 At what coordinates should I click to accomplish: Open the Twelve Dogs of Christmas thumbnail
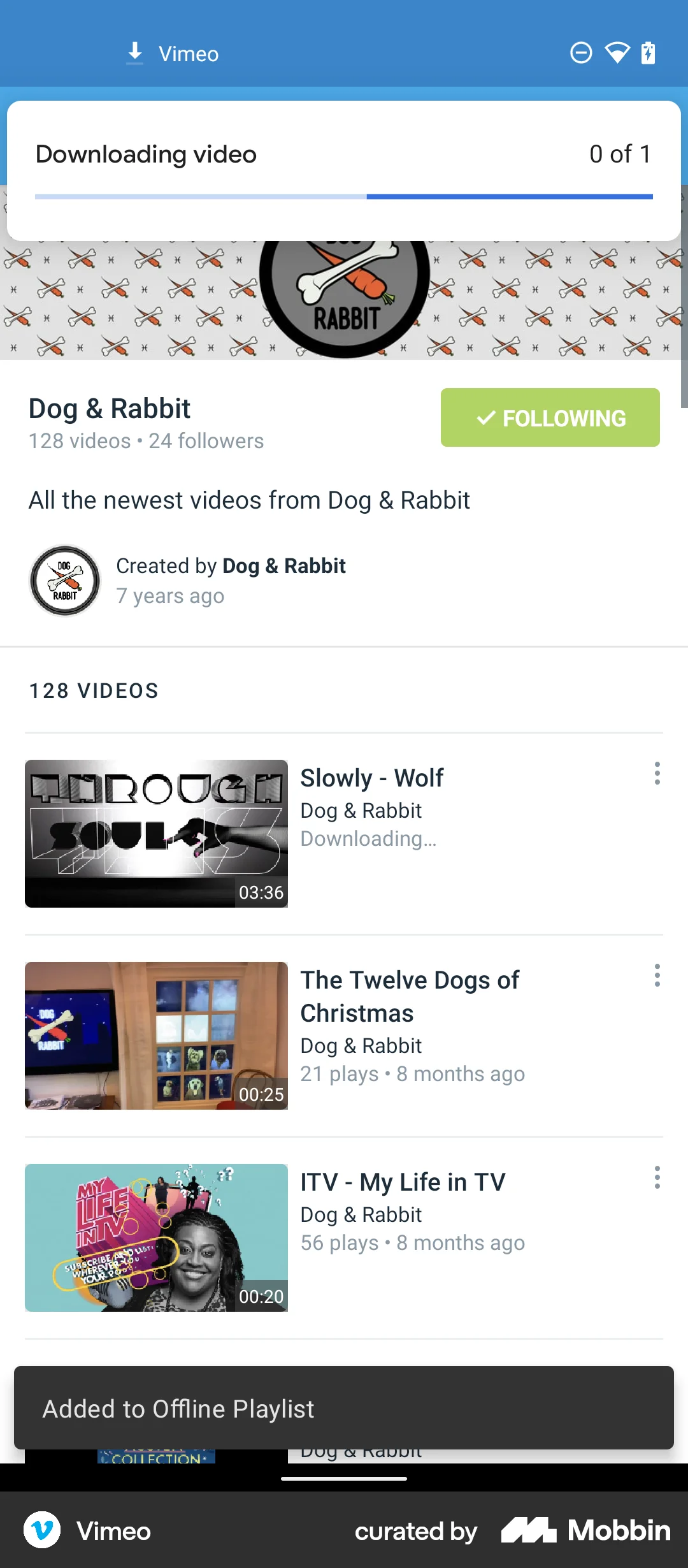pos(156,1035)
